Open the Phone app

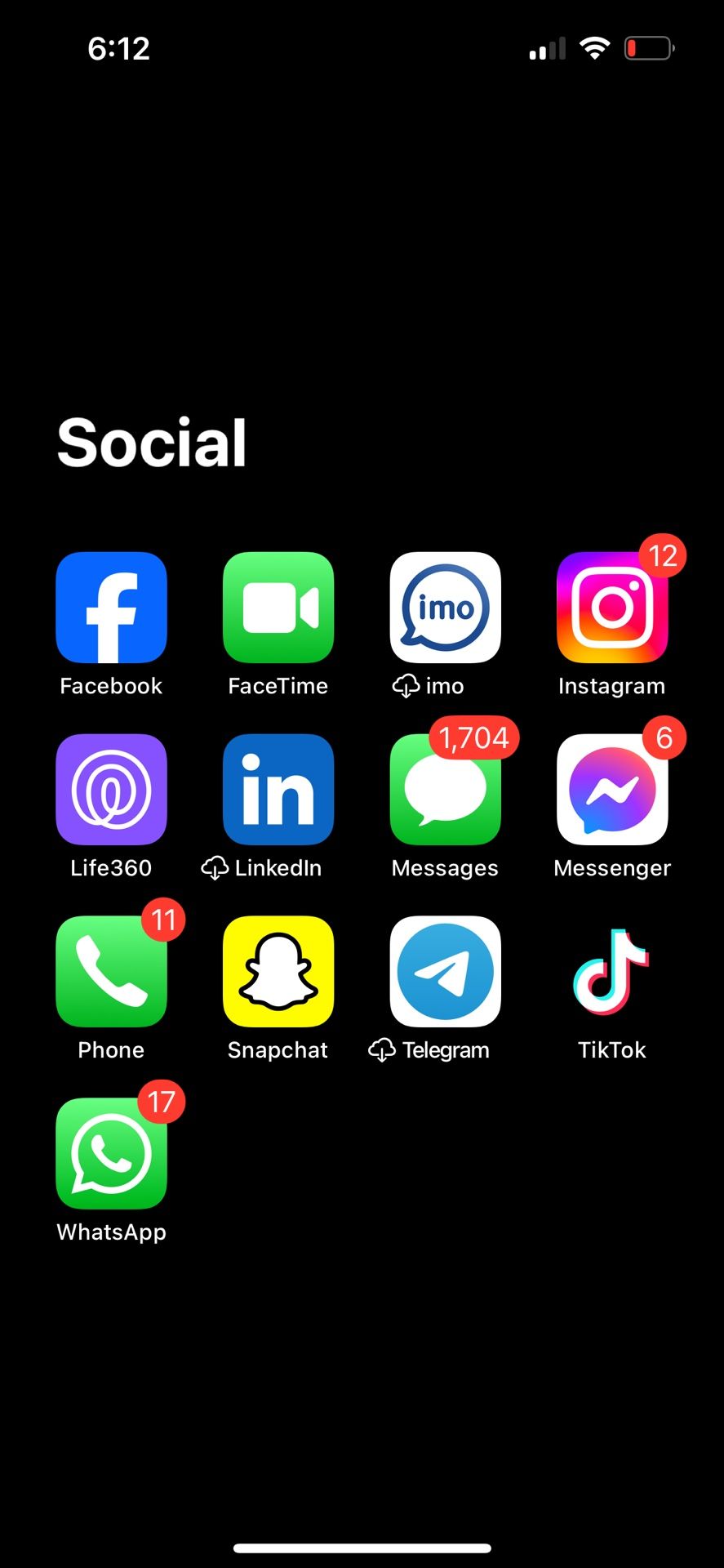tap(111, 971)
